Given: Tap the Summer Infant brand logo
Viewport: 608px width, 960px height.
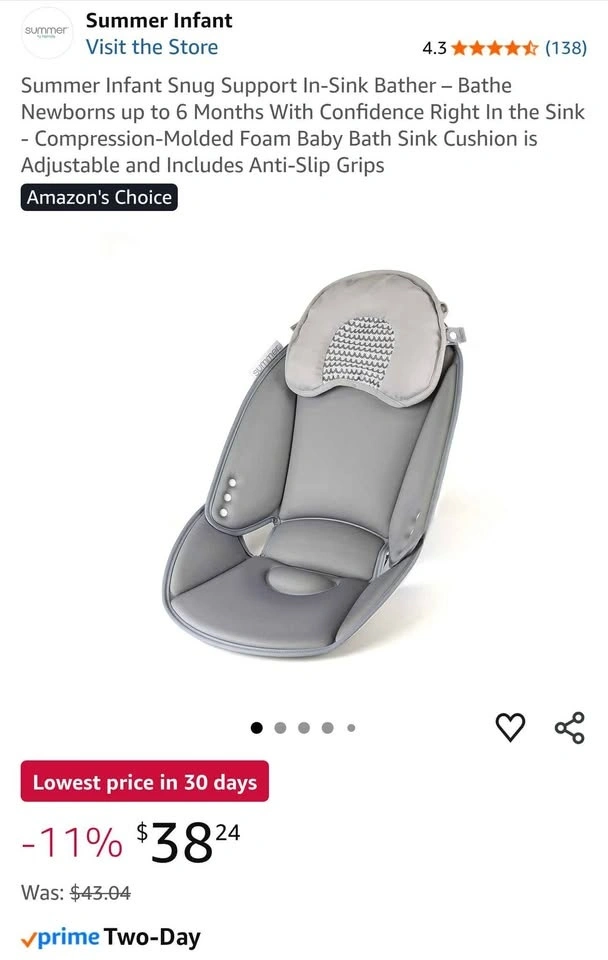Looking at the screenshot, I should tap(47, 32).
